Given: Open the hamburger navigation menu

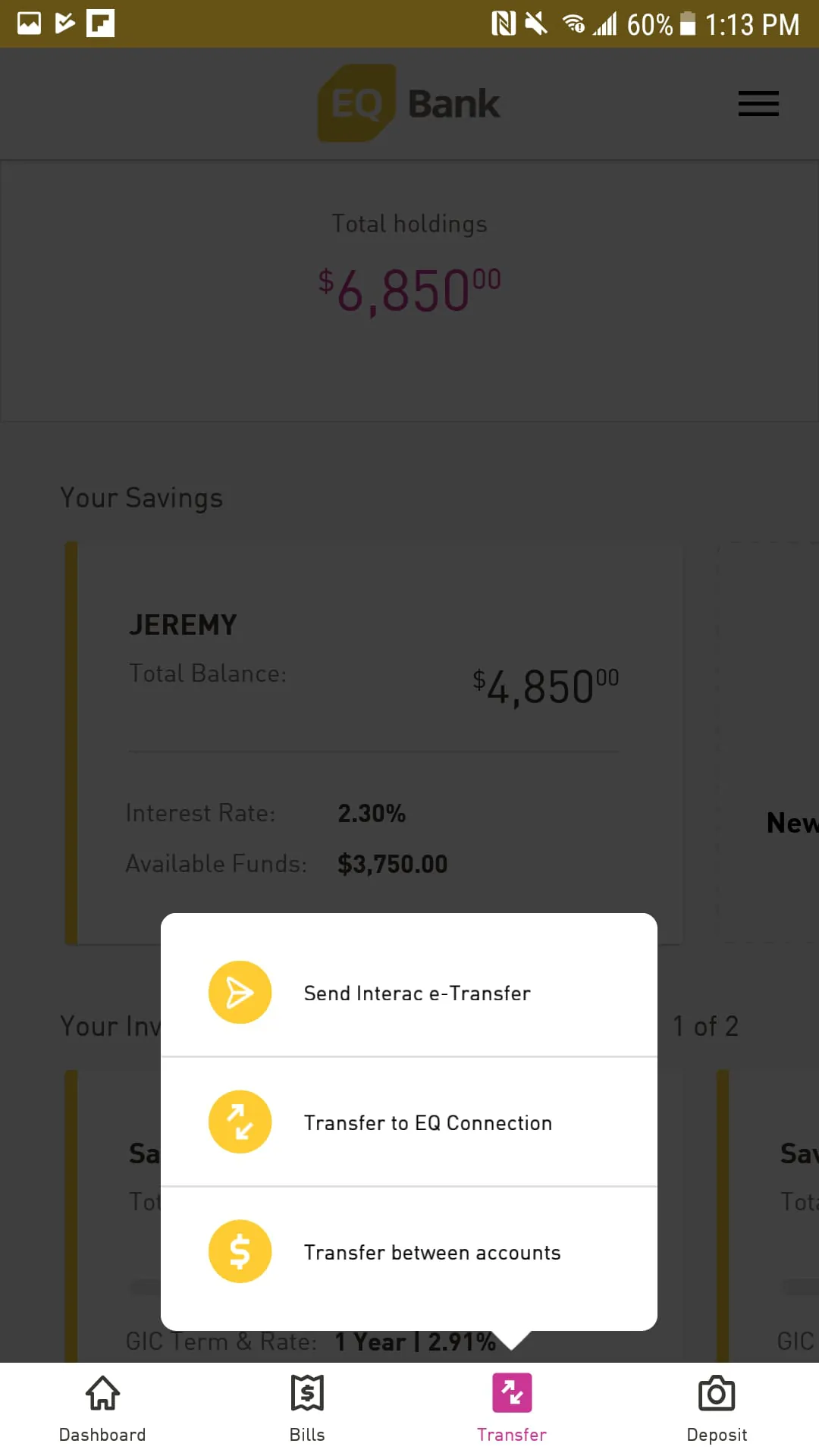Looking at the screenshot, I should (758, 104).
